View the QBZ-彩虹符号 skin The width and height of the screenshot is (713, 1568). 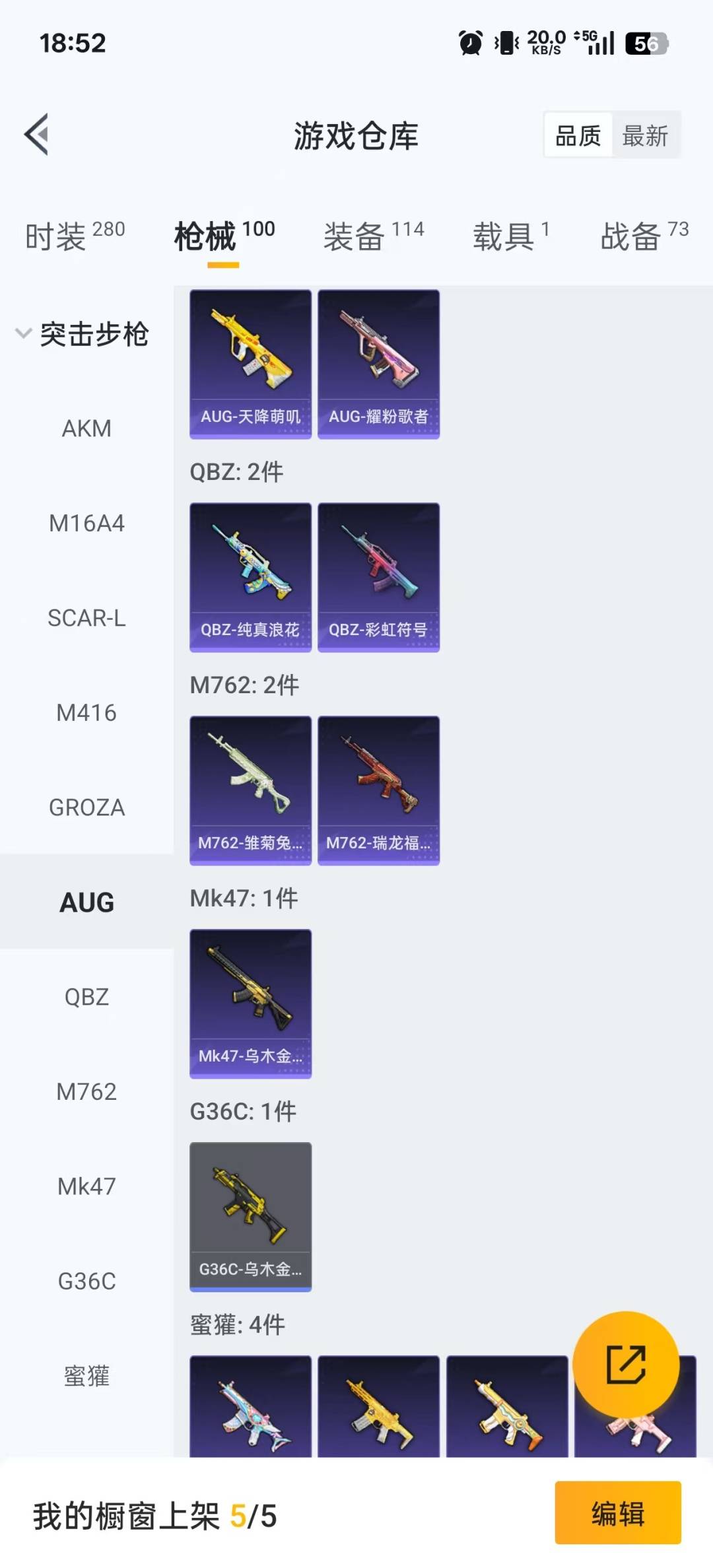[378, 577]
